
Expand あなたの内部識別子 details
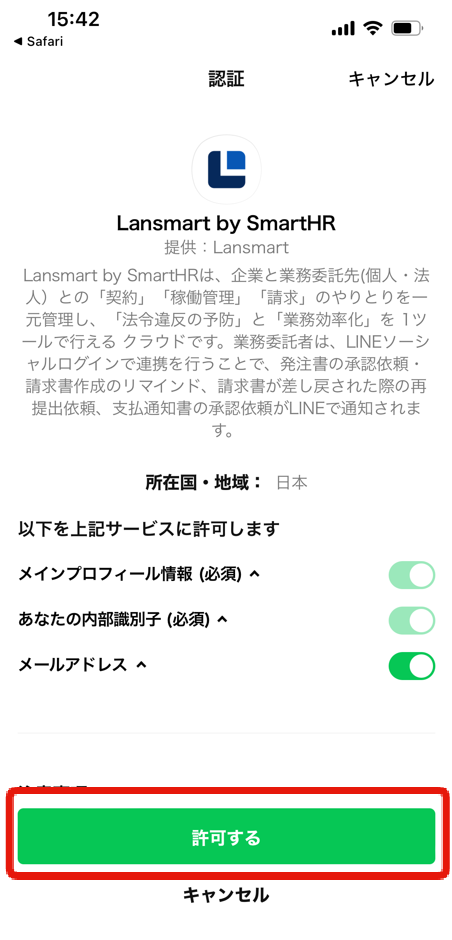[x=123, y=619]
